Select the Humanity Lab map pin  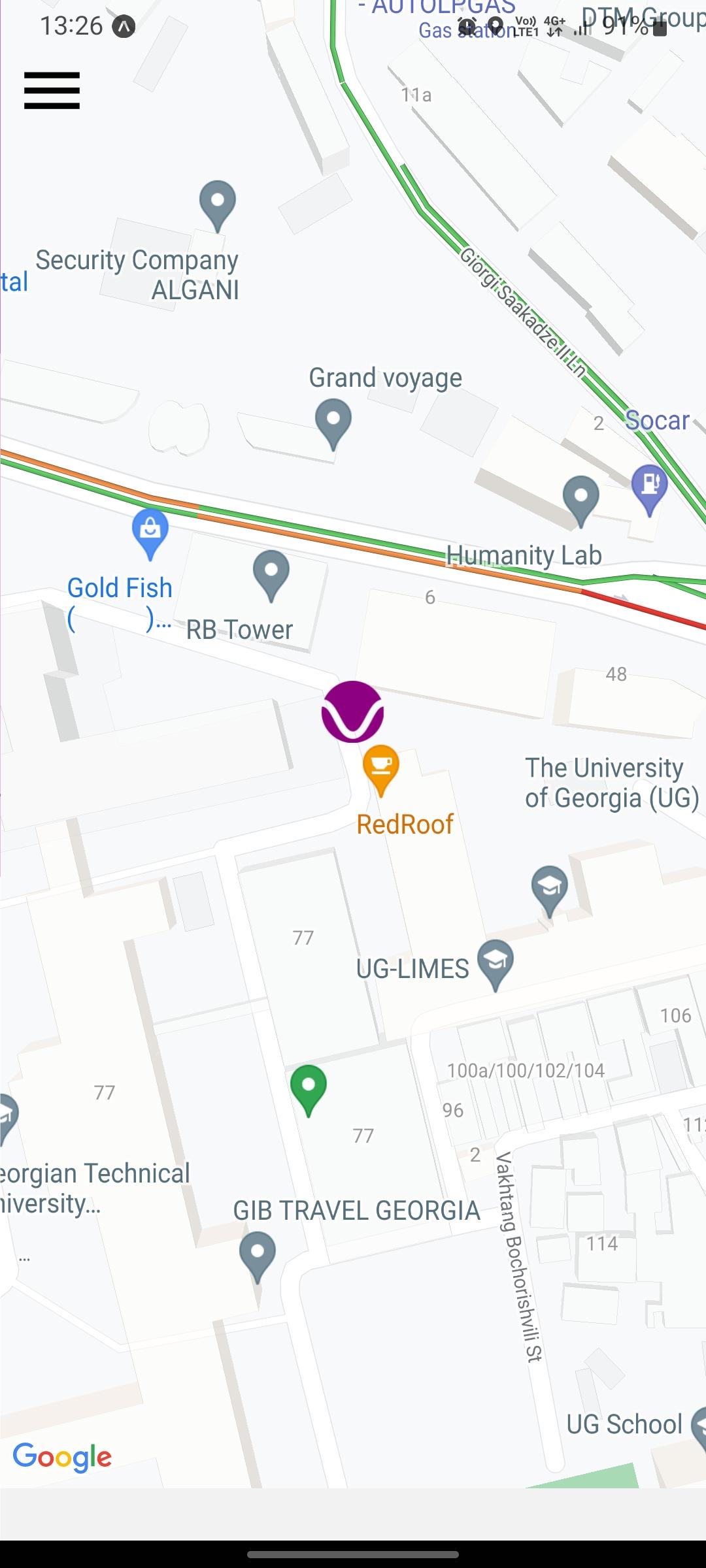[x=581, y=502]
